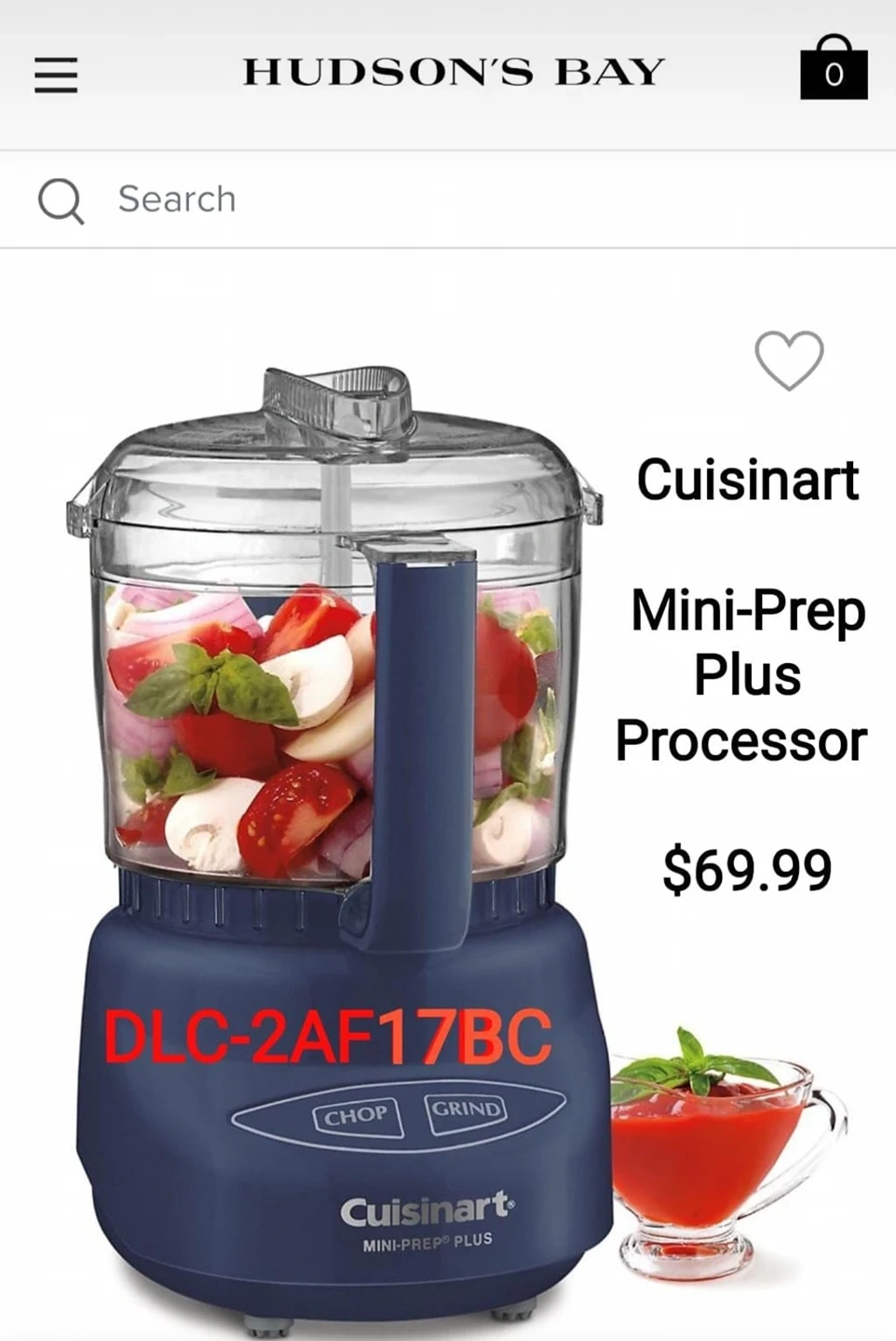This screenshot has height=1341, width=896.
Task: Open the shopping bag
Action: pos(834,69)
